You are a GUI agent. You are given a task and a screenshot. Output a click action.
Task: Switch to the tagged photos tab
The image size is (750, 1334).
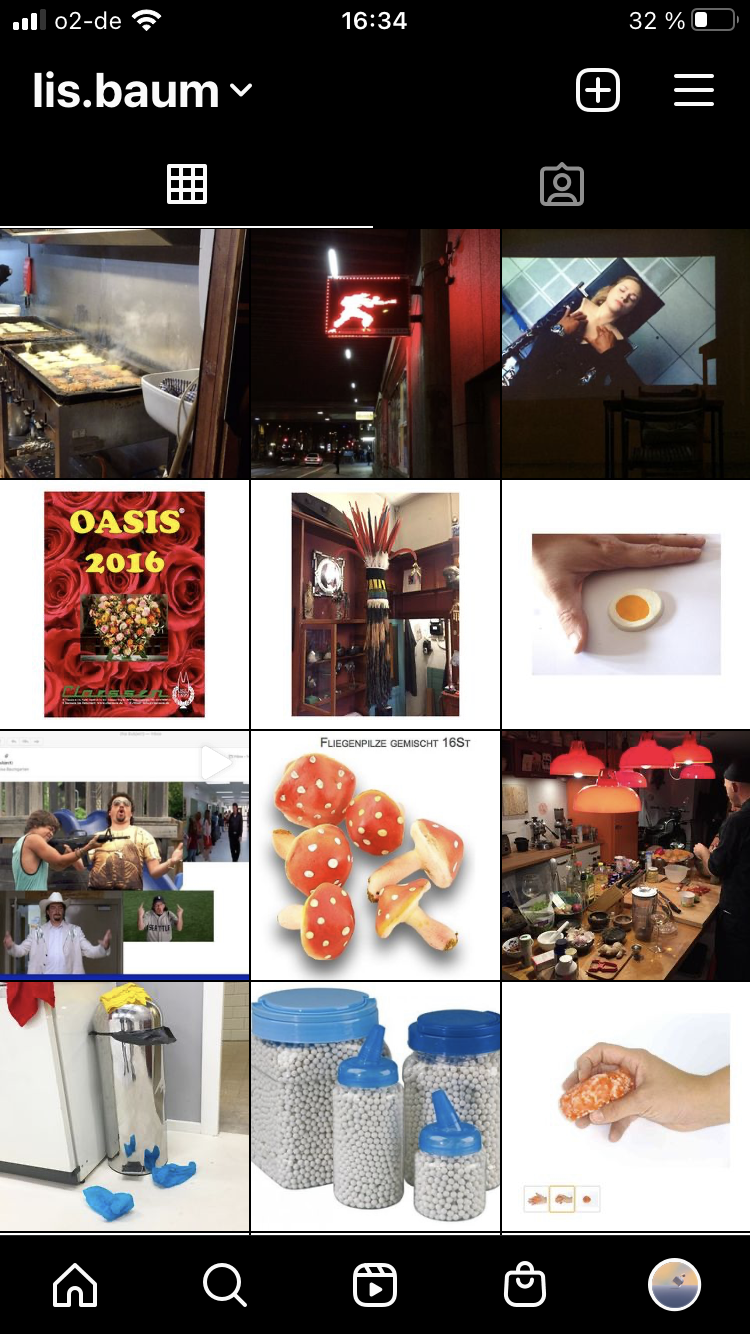point(561,185)
